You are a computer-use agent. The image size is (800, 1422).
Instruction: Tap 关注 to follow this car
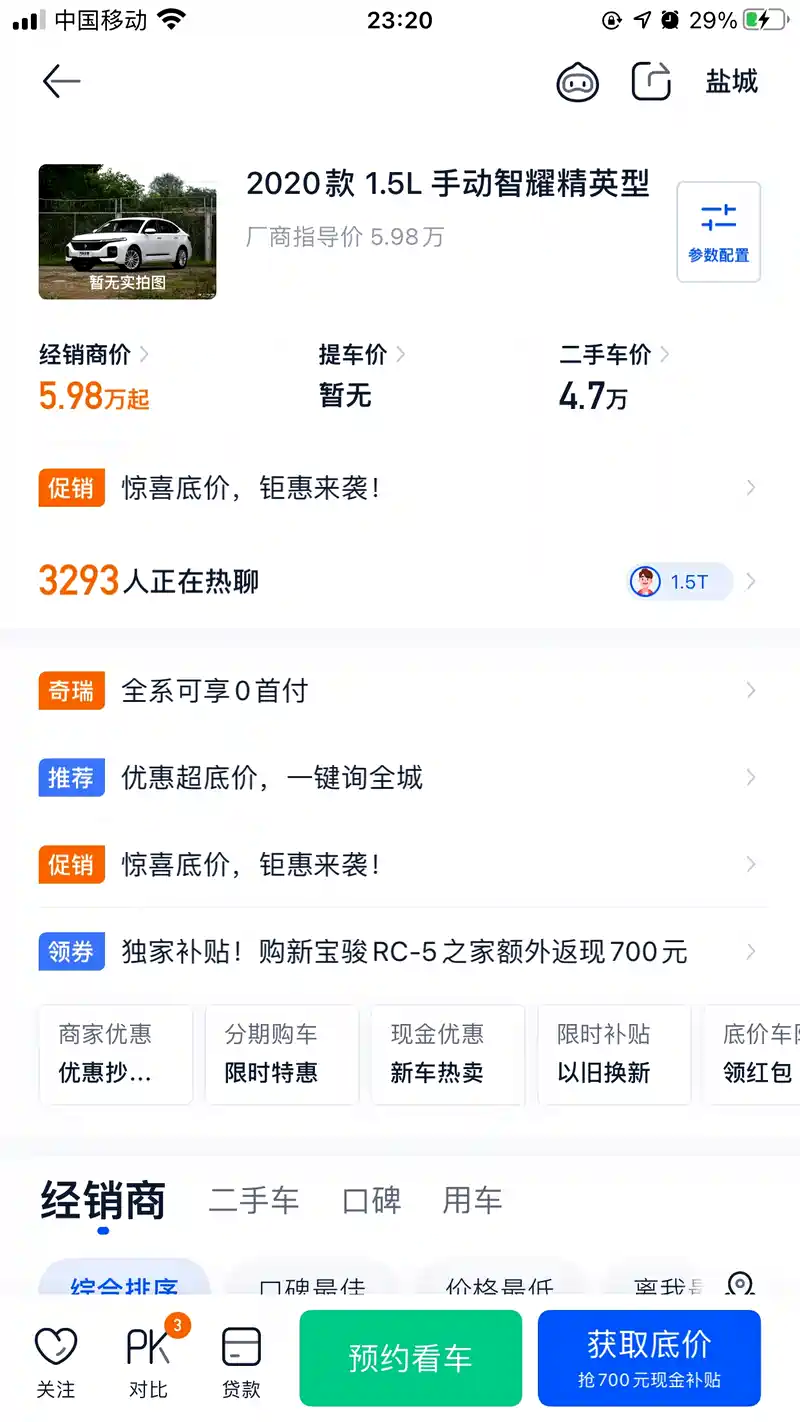[56, 1360]
